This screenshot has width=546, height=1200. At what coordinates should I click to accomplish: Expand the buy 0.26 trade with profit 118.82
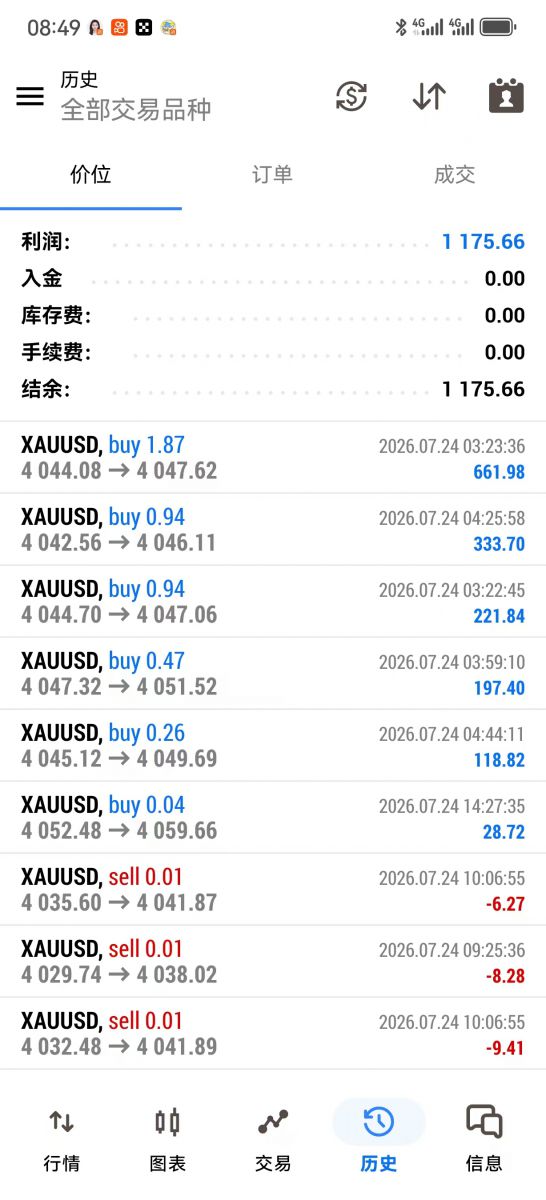point(273,746)
